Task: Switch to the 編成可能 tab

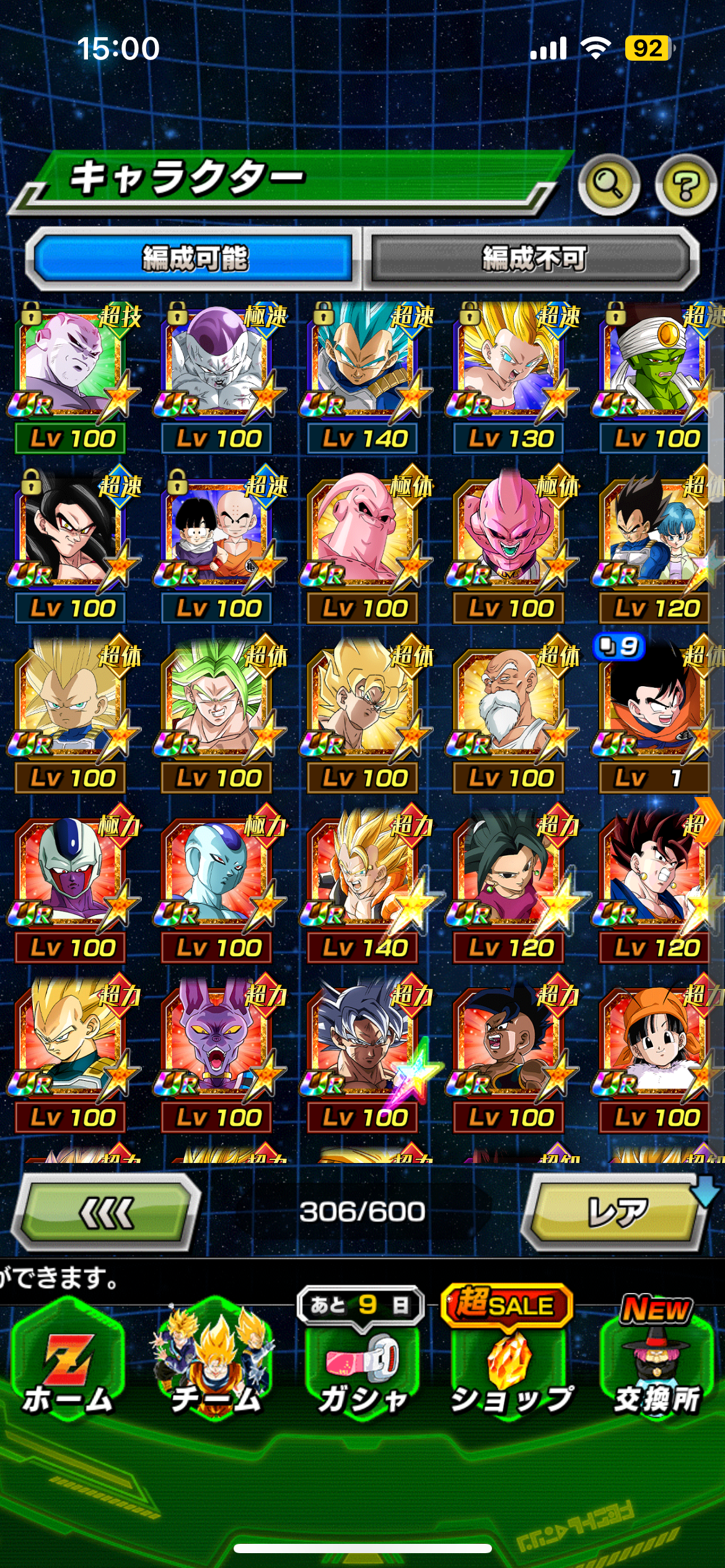Action: [x=194, y=258]
